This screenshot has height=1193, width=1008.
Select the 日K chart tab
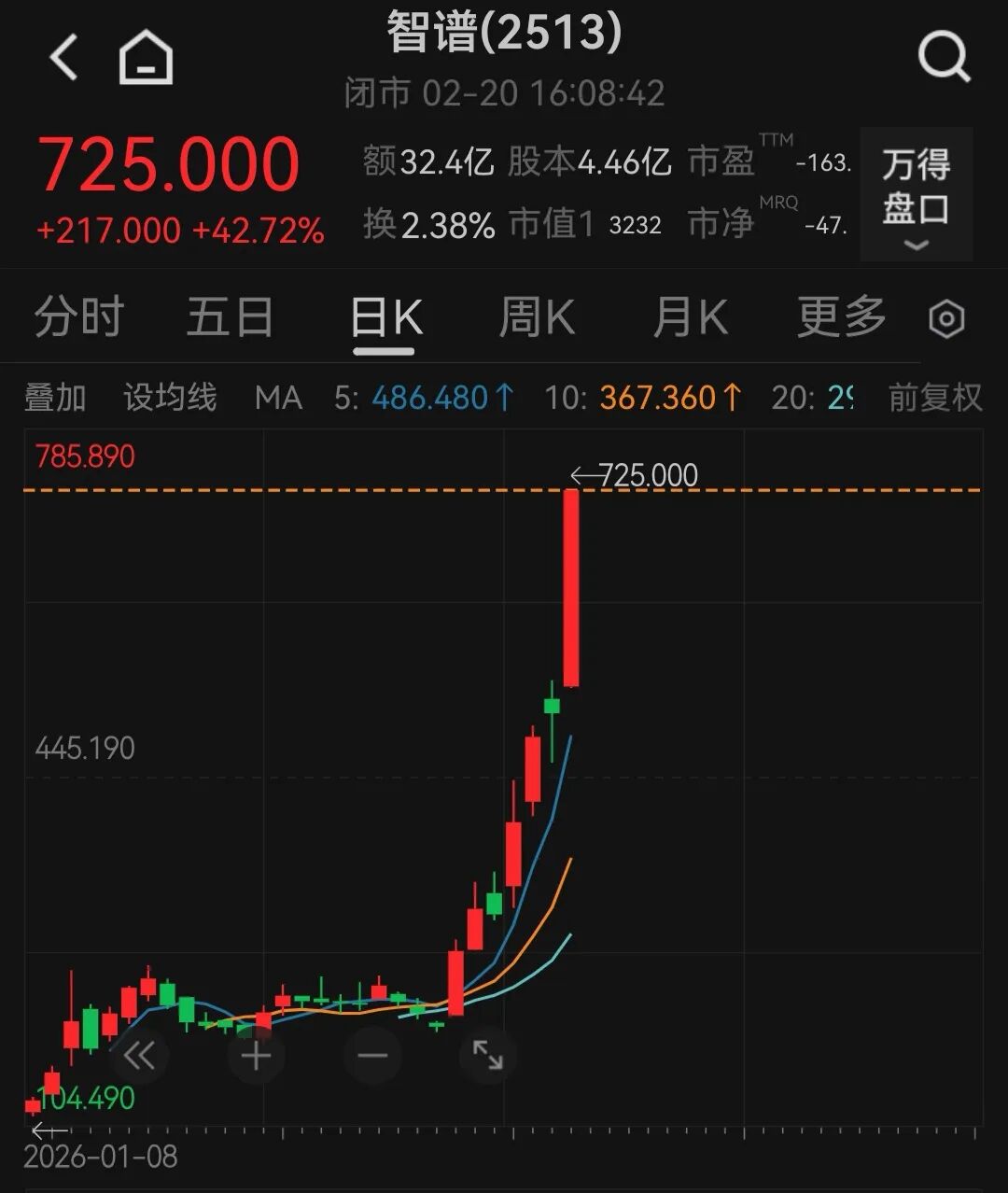tap(385, 319)
